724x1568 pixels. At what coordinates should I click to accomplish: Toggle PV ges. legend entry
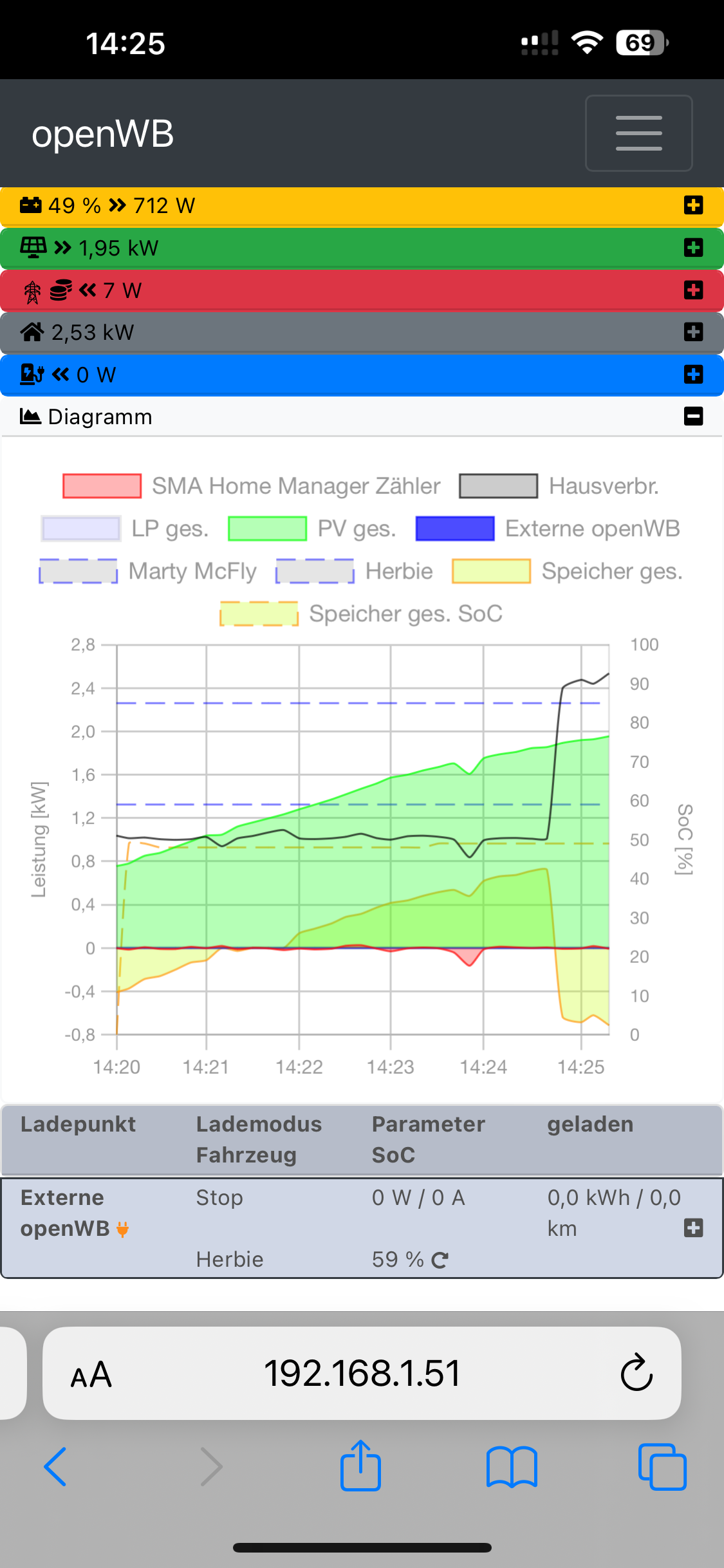click(312, 528)
